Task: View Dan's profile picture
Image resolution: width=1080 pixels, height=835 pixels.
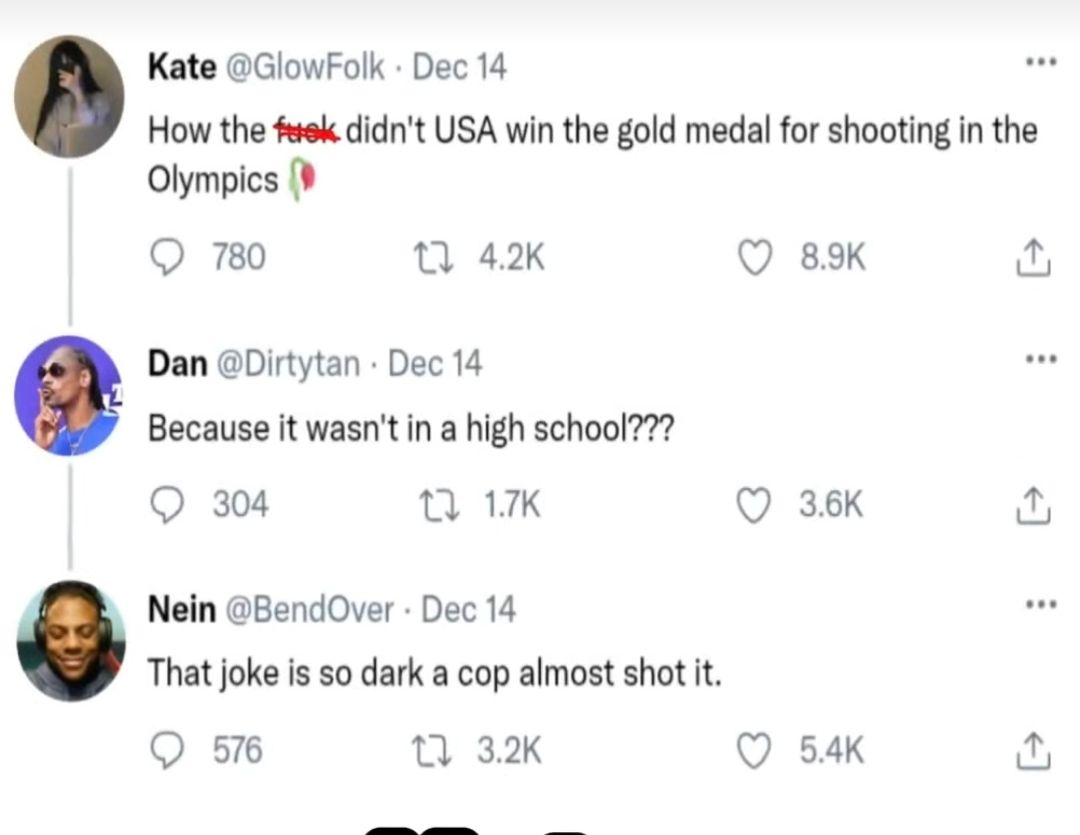Action: click(x=69, y=395)
